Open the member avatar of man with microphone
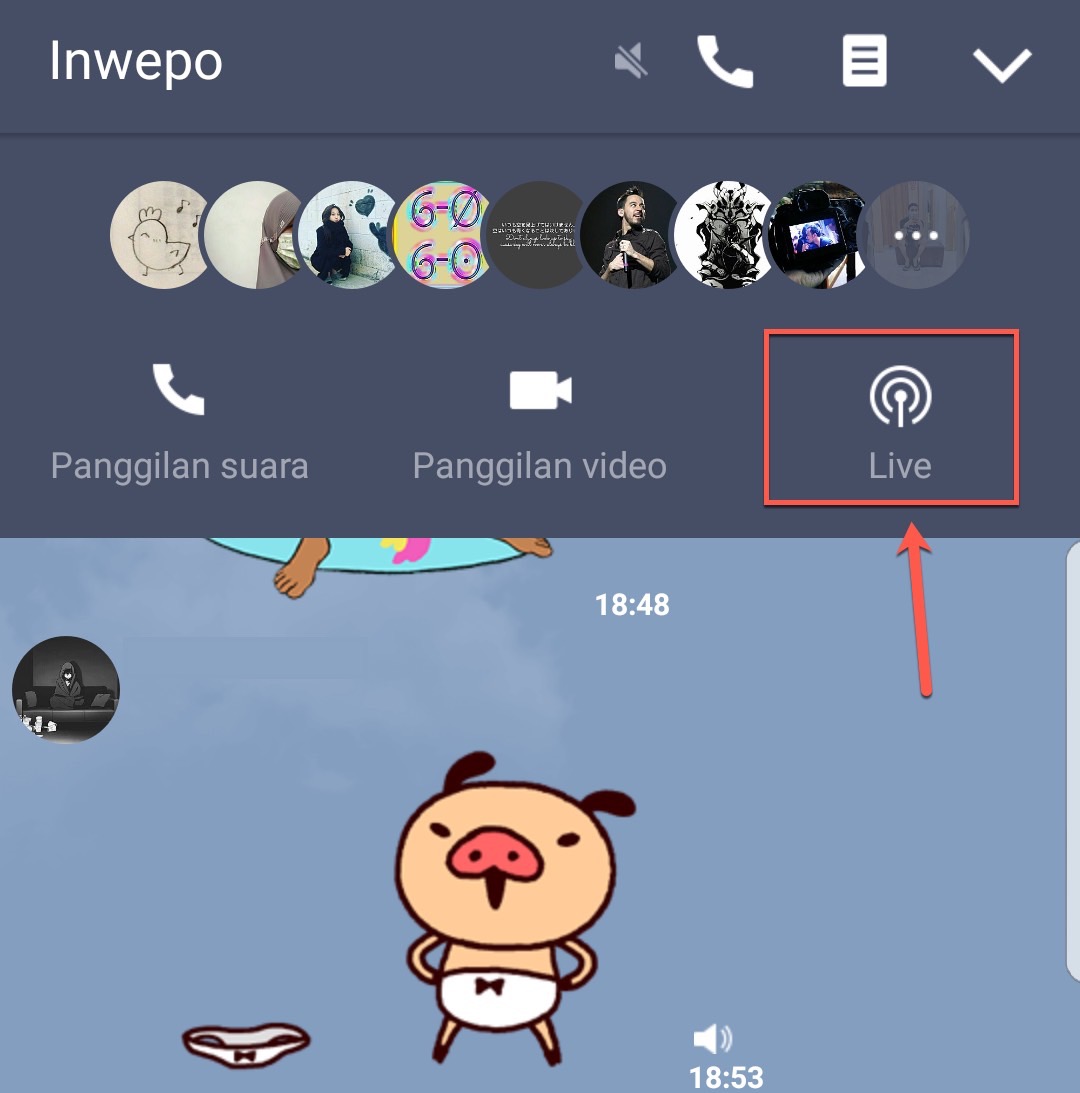Viewport: 1080px width, 1093px height. point(630,235)
